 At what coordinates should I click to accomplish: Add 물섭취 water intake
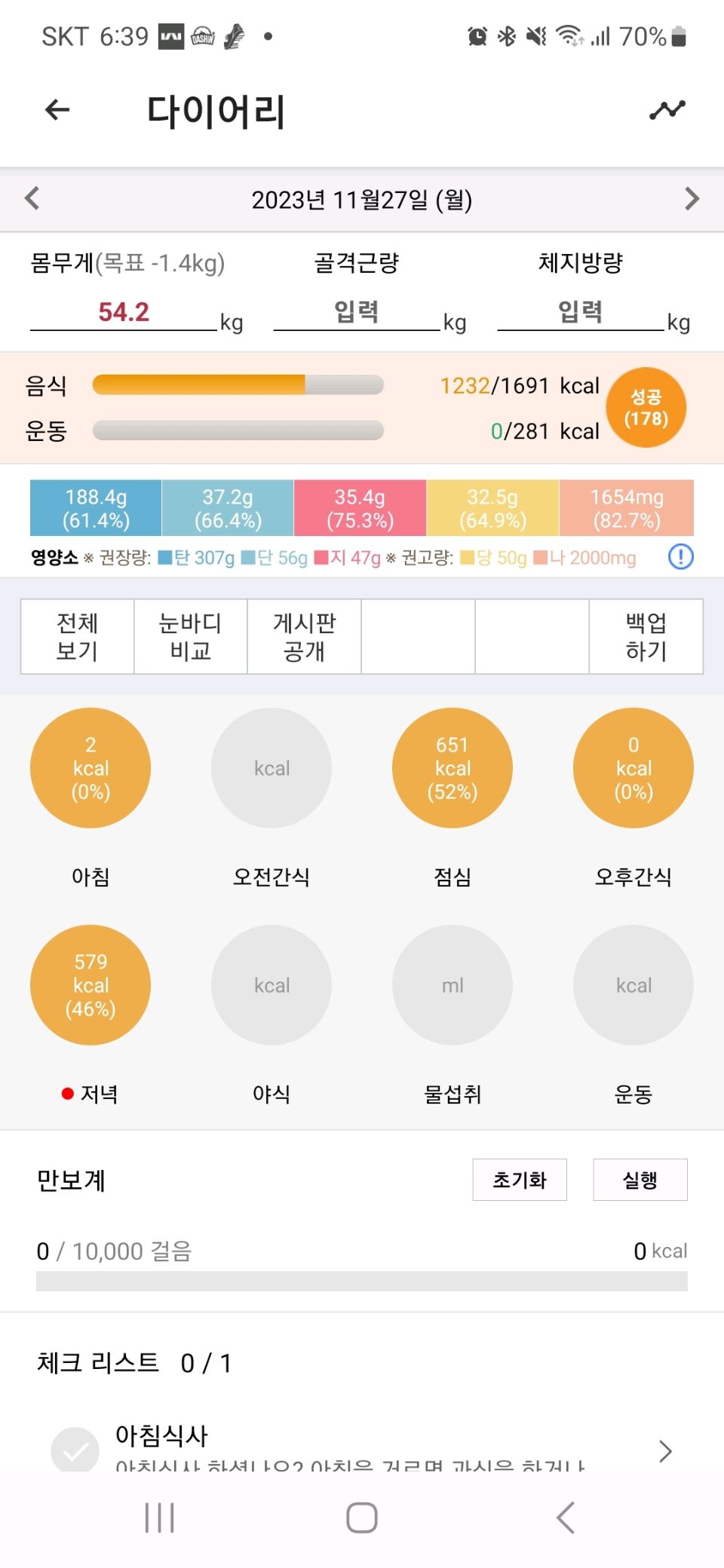click(x=452, y=985)
